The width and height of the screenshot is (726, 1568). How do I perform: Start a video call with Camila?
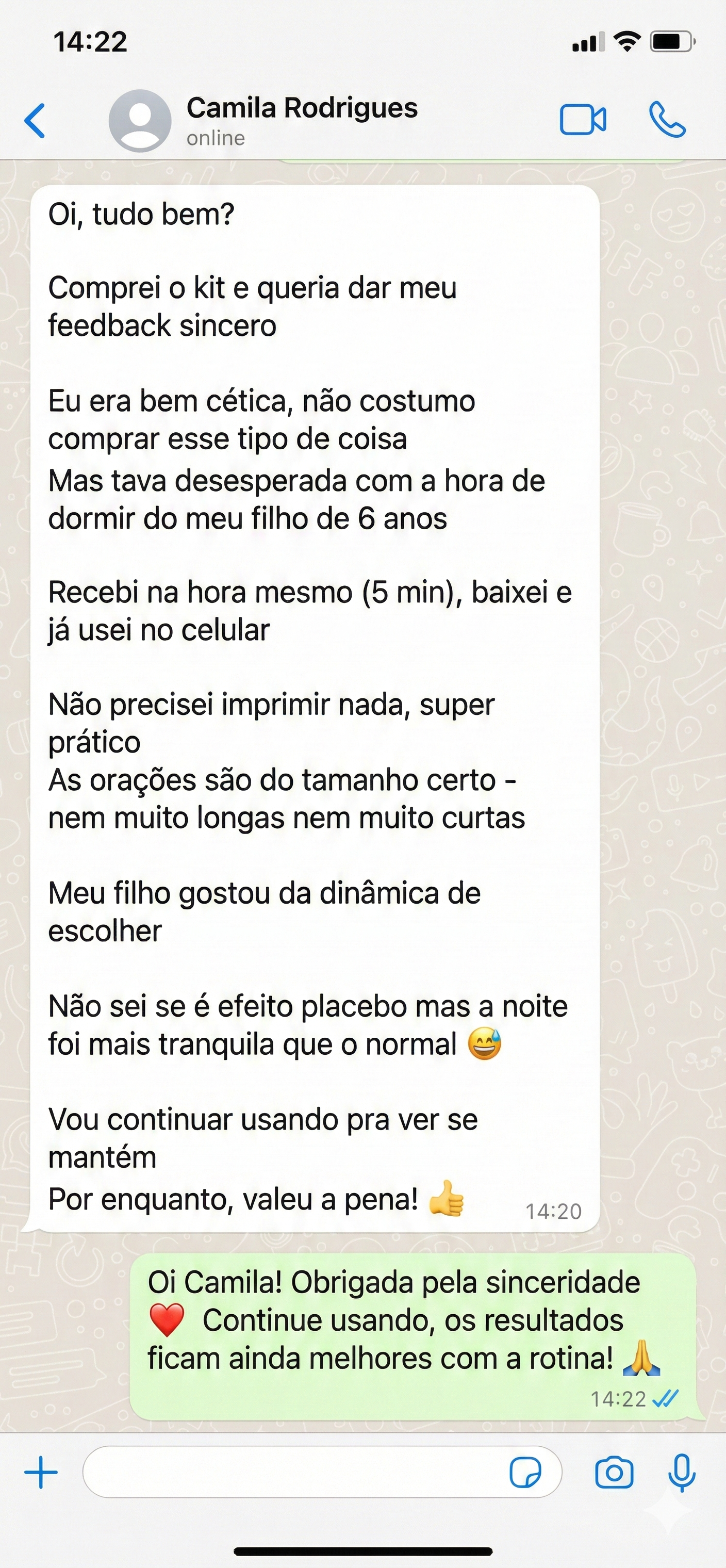[x=582, y=120]
